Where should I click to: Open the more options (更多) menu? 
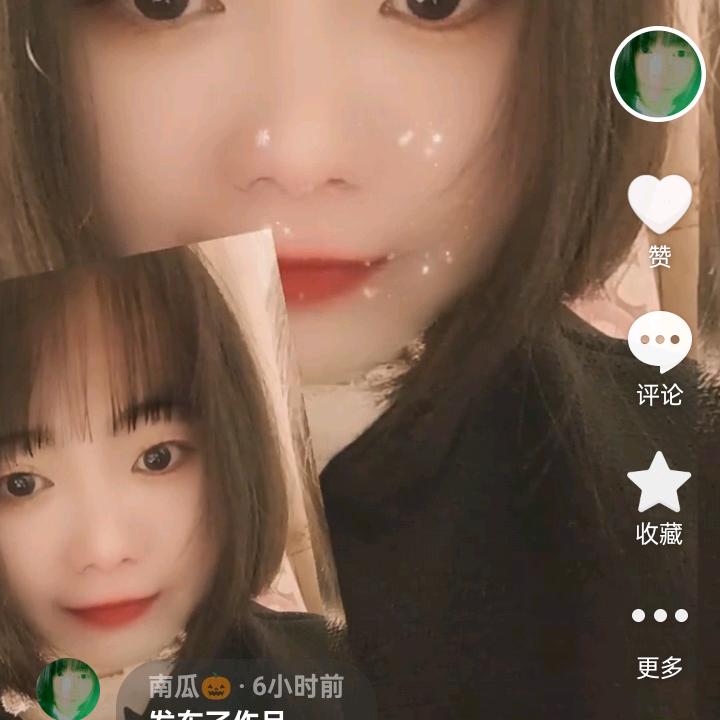click(659, 616)
